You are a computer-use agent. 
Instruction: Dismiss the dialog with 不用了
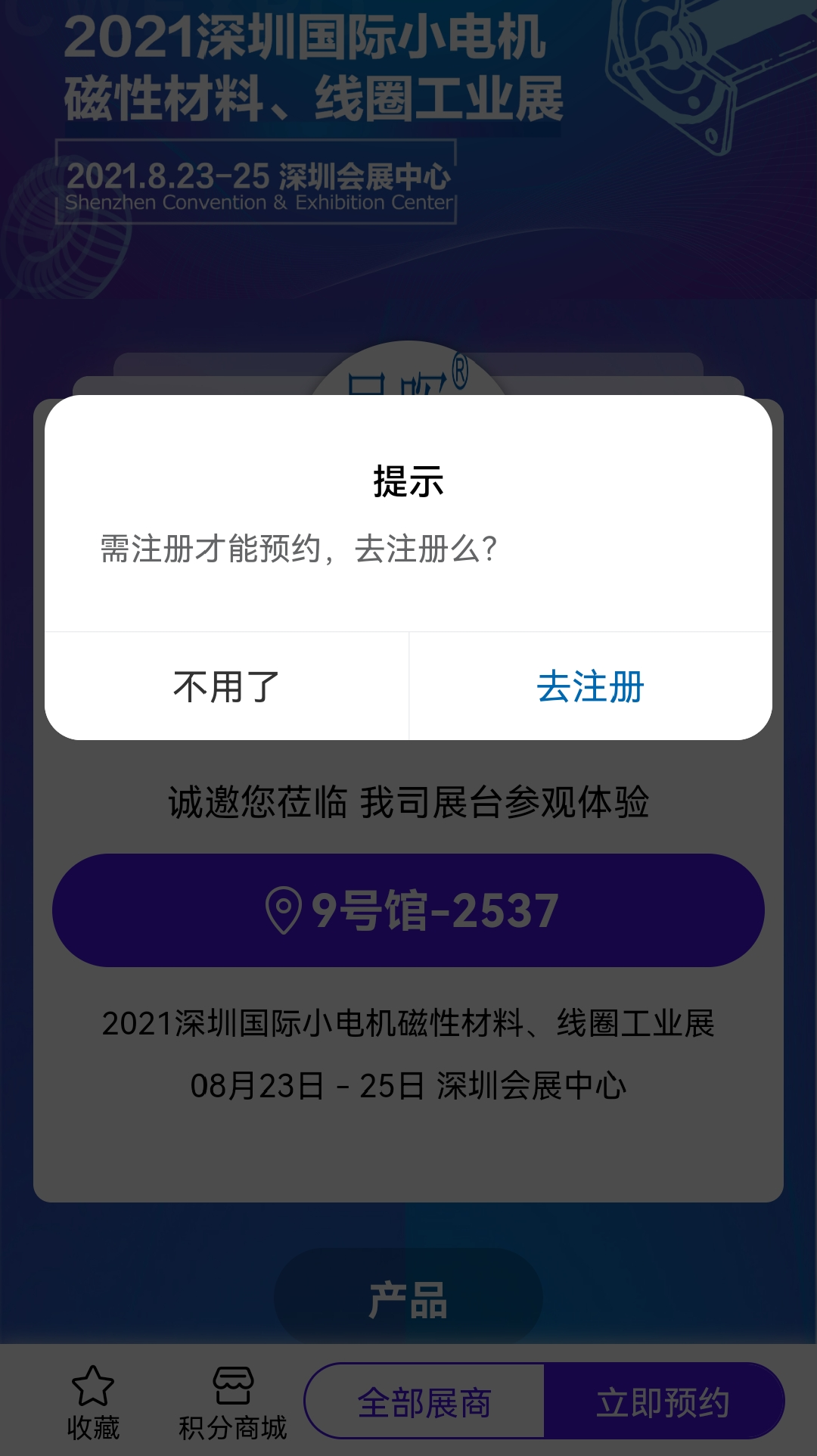tap(226, 686)
